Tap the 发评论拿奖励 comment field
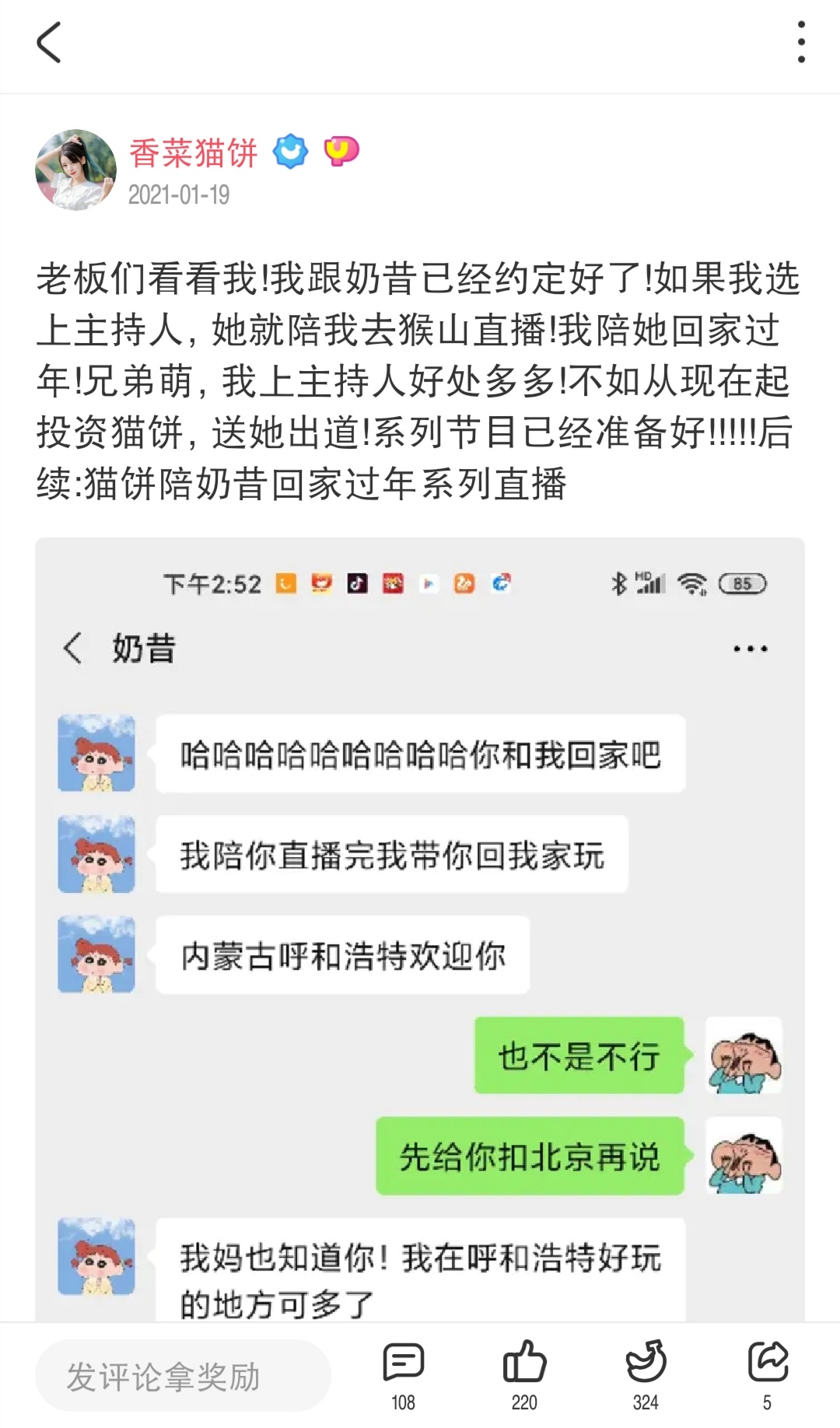 point(183,1376)
